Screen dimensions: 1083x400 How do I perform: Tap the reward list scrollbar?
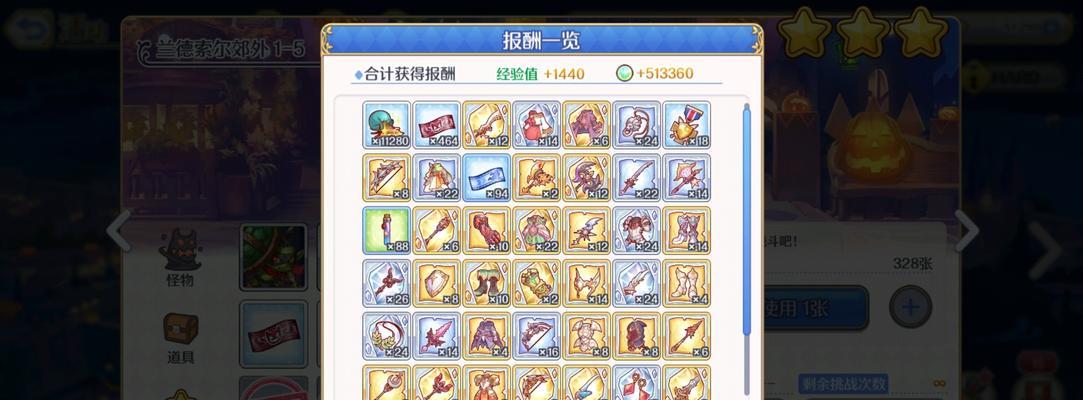click(x=746, y=220)
